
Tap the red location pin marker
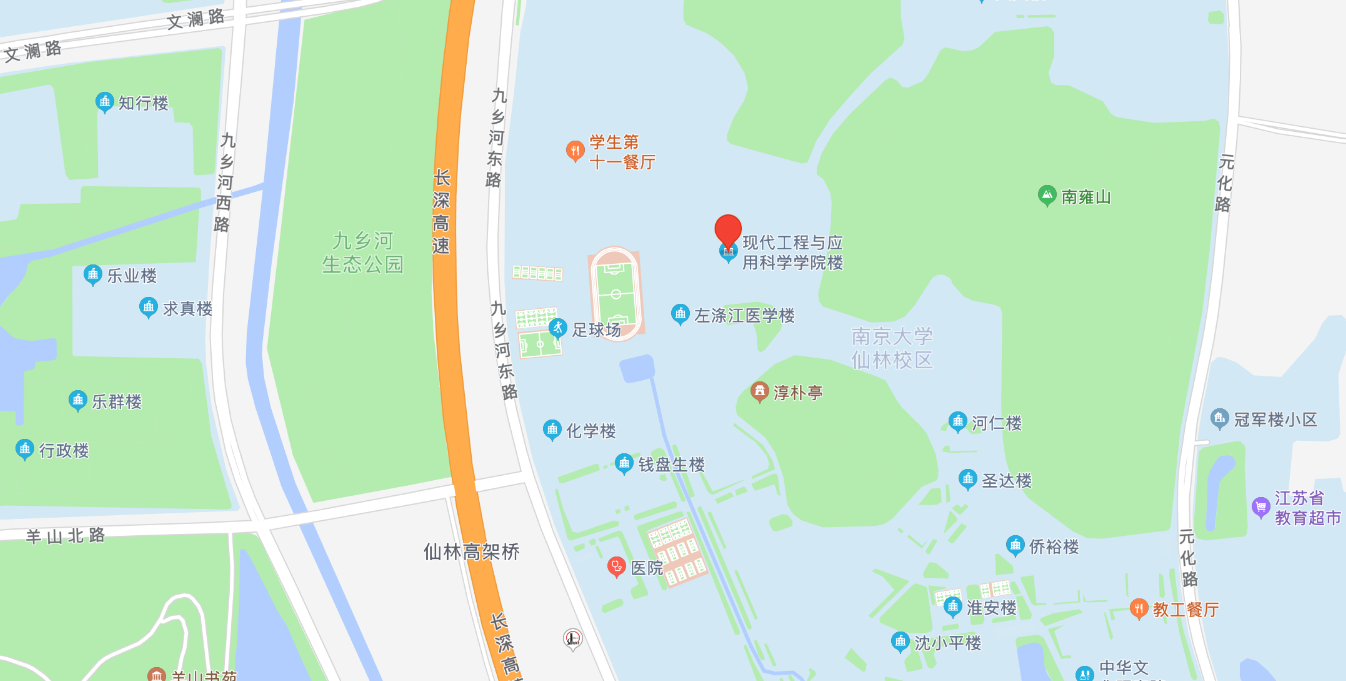pyautogui.click(x=728, y=230)
